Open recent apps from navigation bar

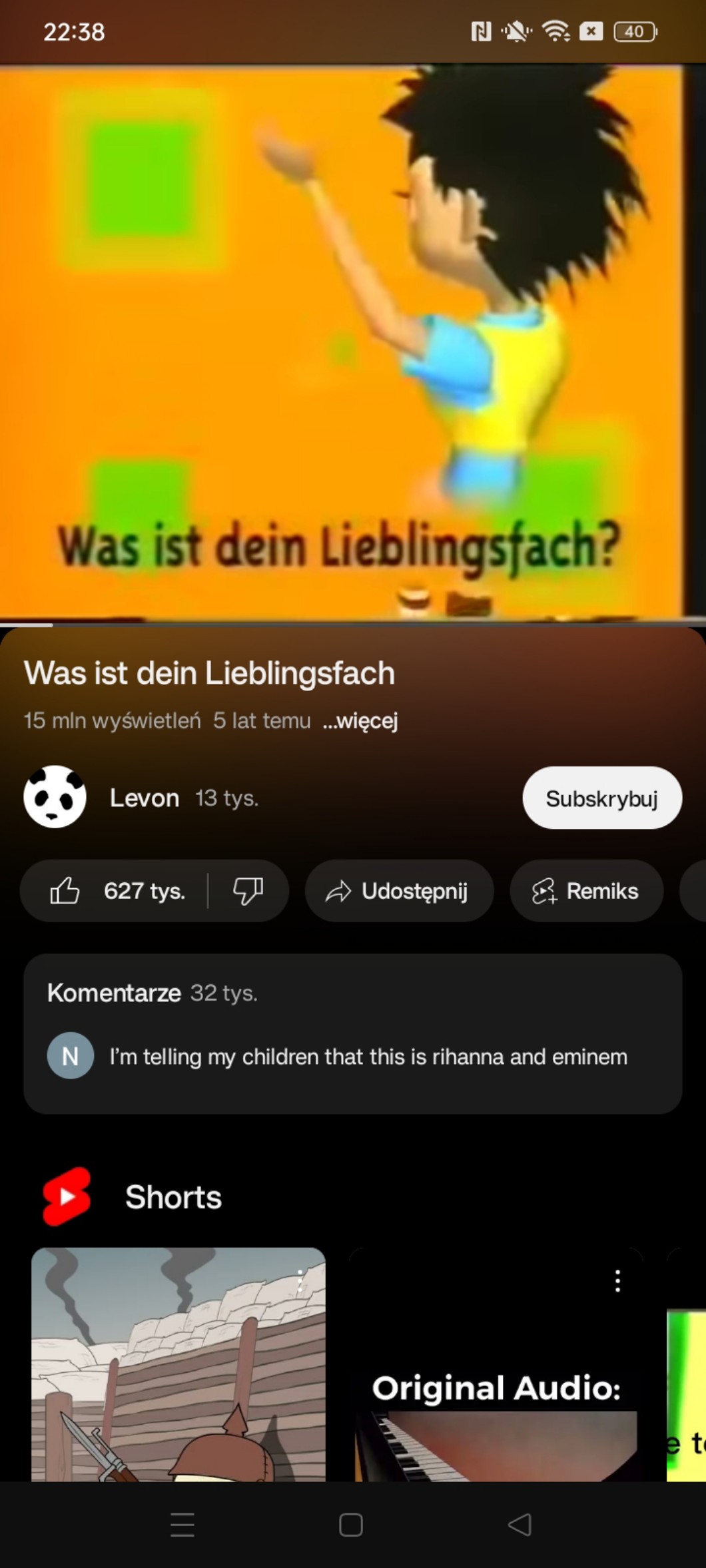[x=182, y=1524]
